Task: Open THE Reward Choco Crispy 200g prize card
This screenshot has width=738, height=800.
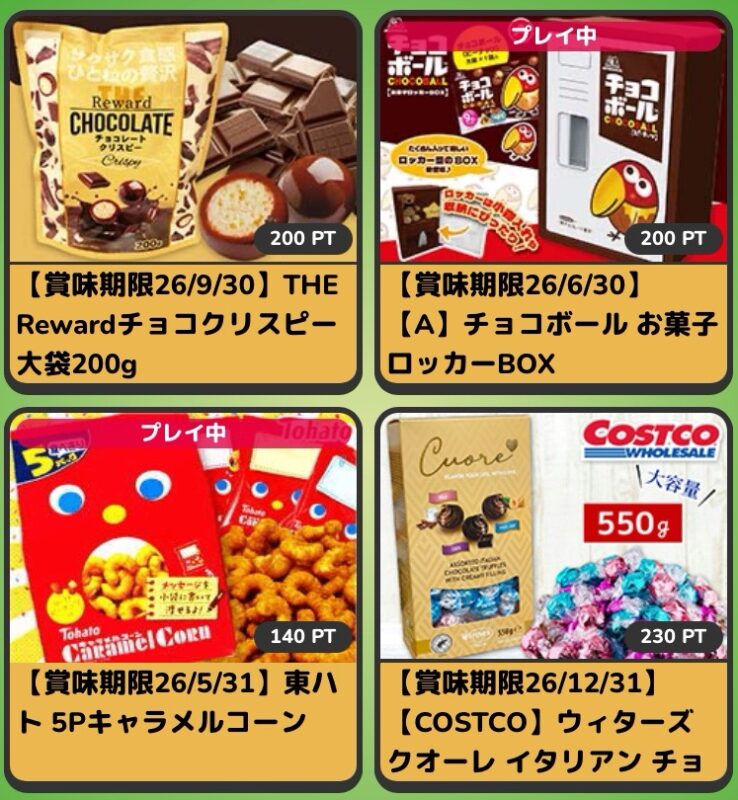Action: click(184, 200)
